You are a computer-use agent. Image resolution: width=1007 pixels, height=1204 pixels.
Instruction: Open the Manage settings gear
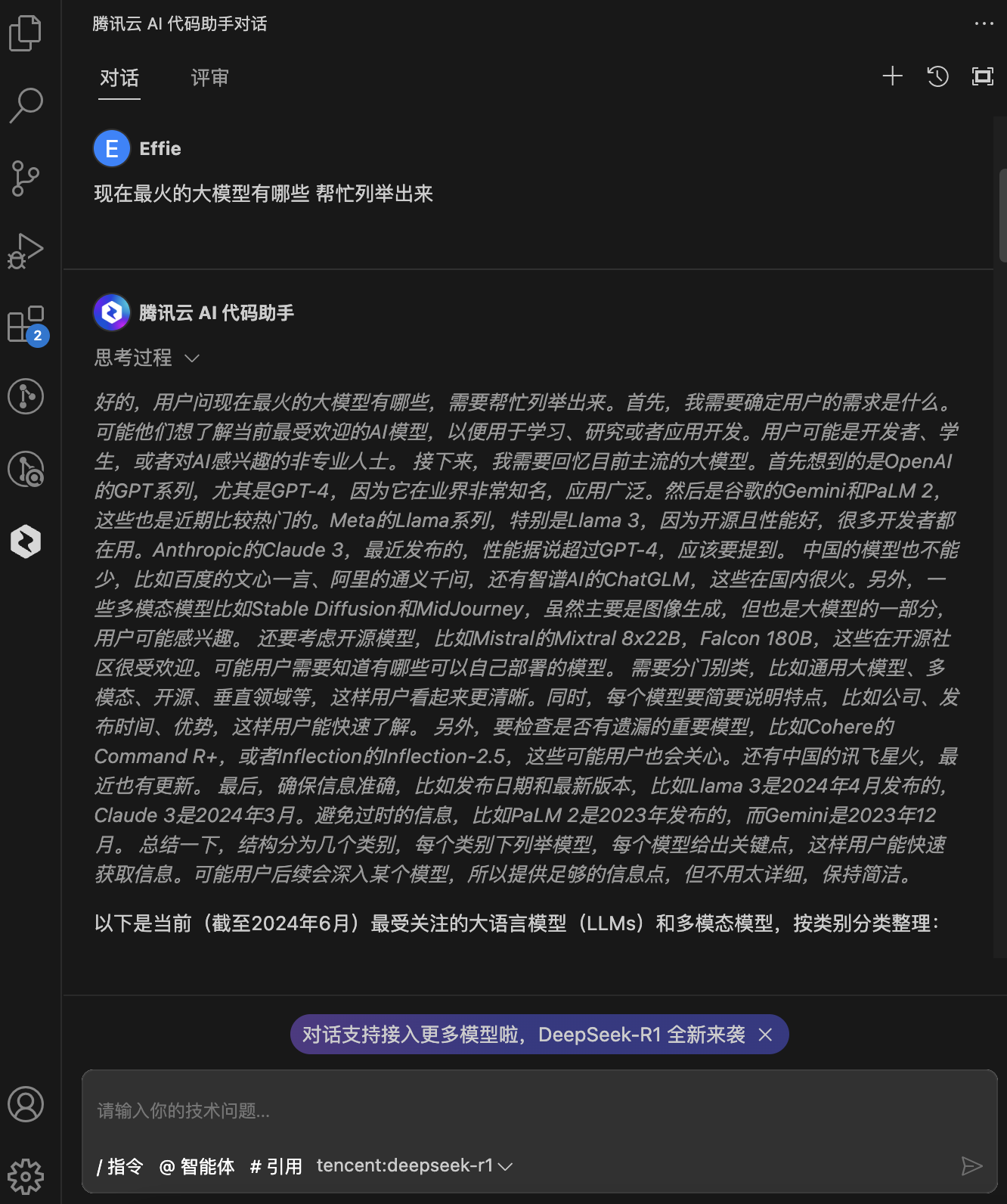[26, 1176]
